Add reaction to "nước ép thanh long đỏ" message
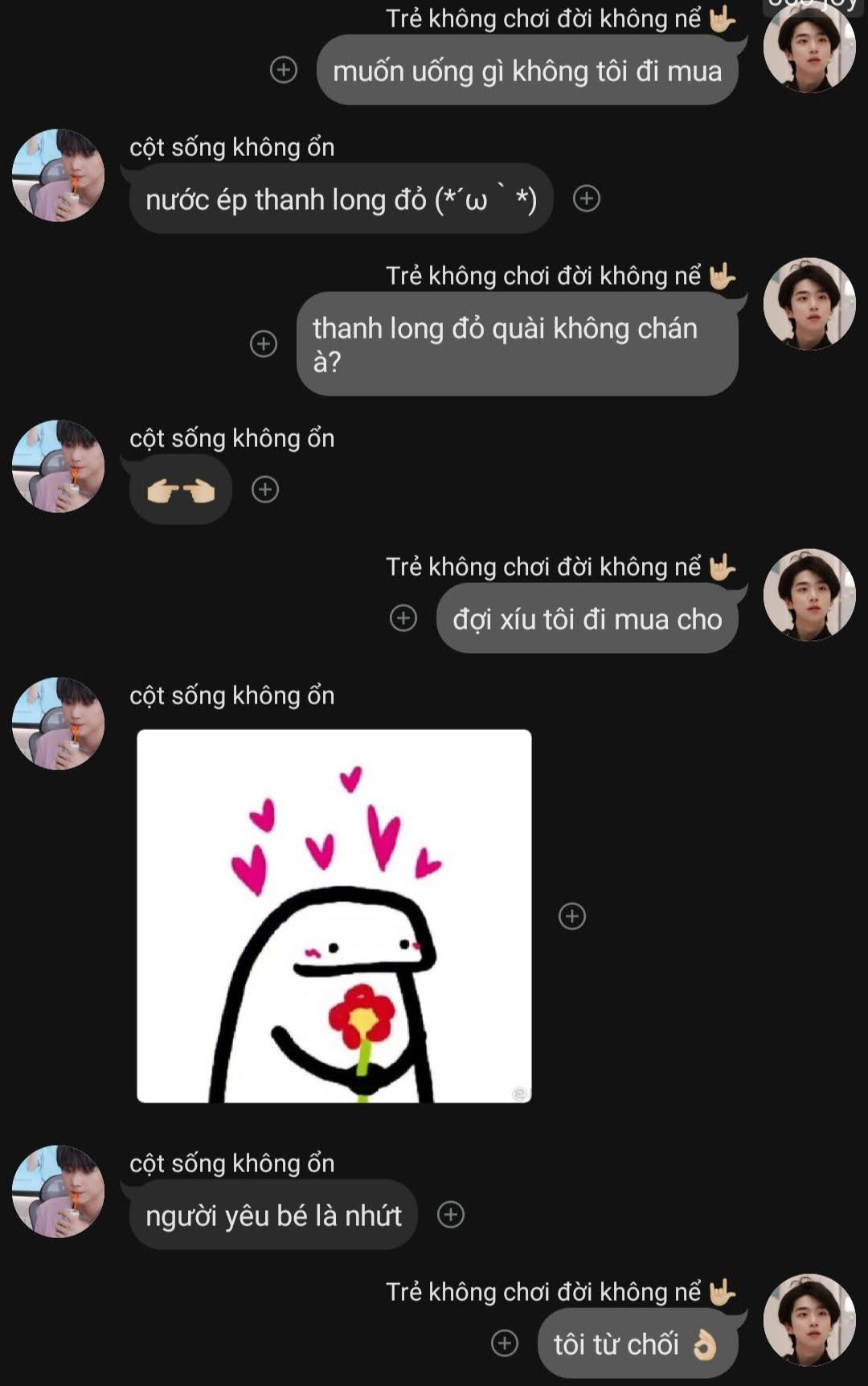868x1386 pixels. coord(587,199)
